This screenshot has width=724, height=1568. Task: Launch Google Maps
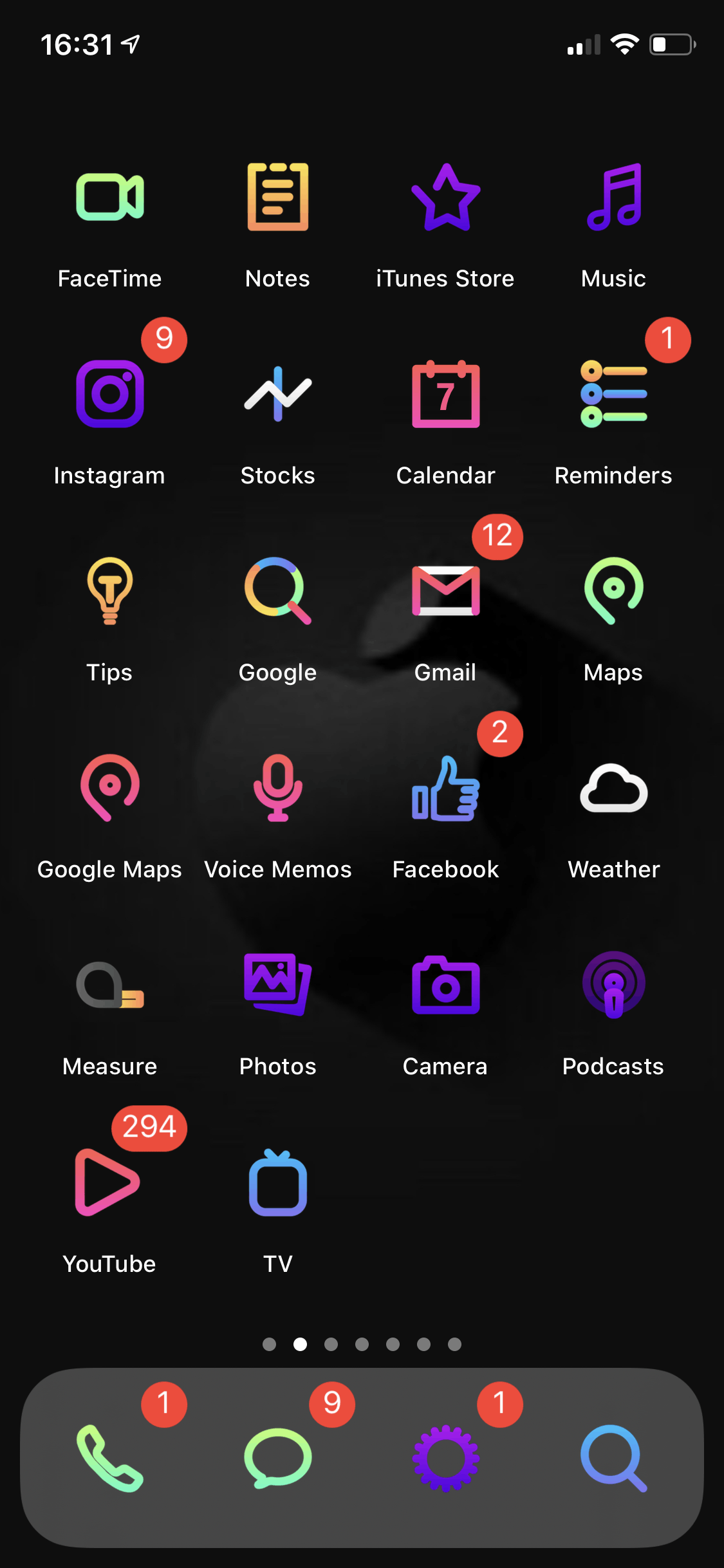pos(110,788)
